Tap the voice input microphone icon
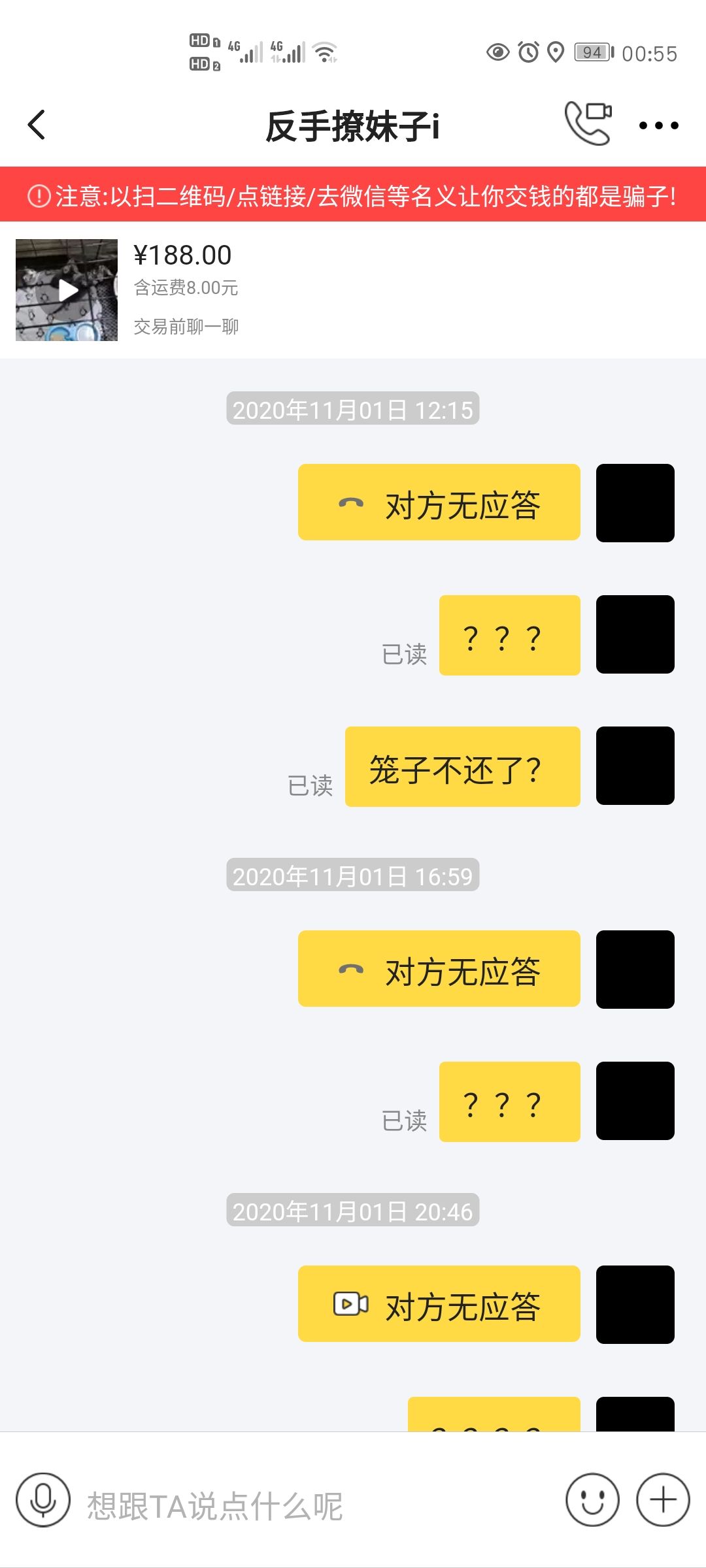This screenshot has width=706, height=1568. point(43,1500)
